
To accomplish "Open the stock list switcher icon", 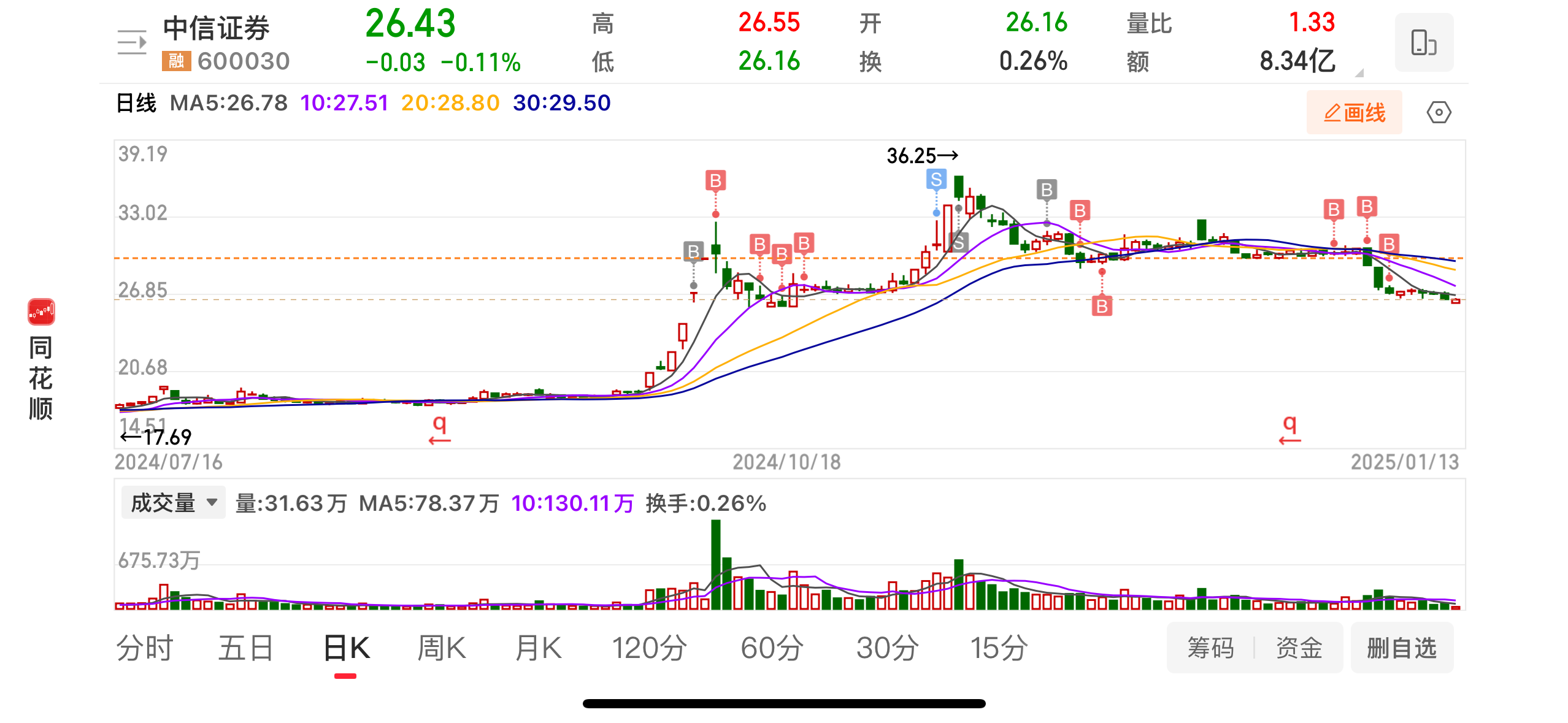I will click(132, 42).
